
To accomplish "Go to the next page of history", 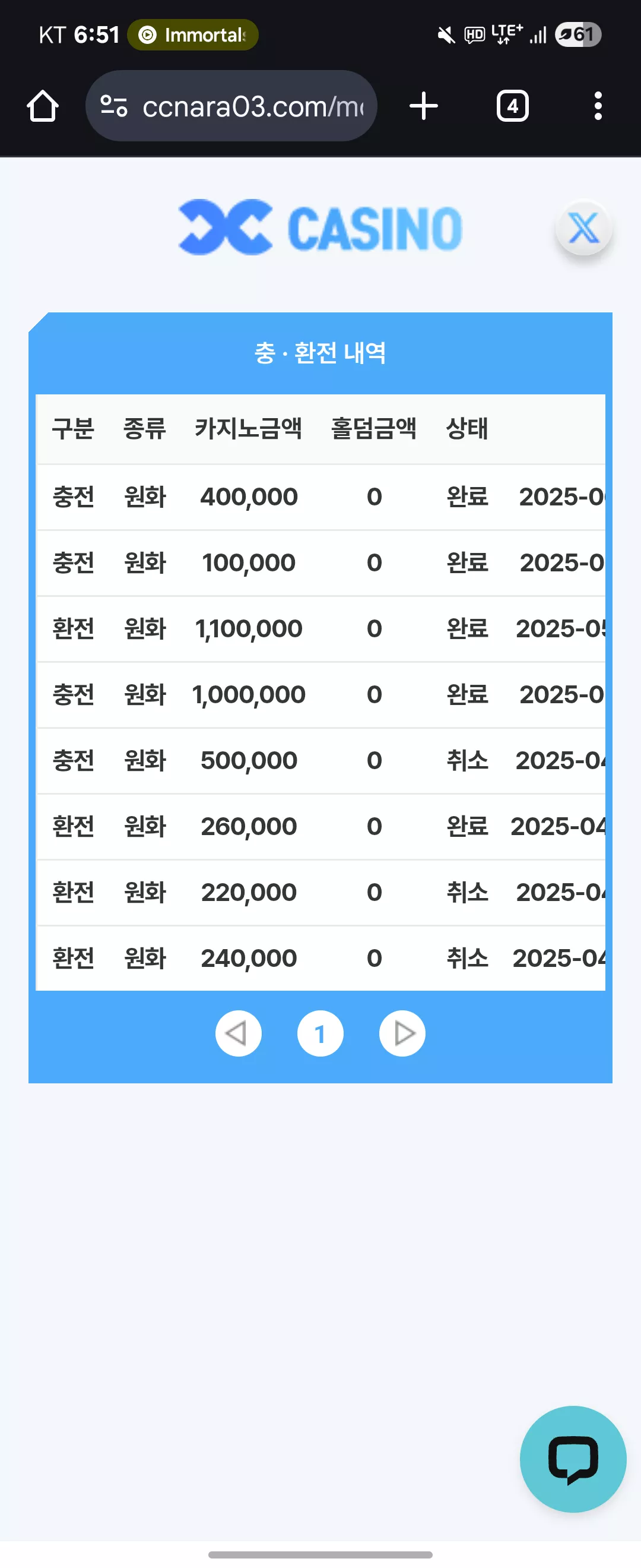I will coord(402,1033).
